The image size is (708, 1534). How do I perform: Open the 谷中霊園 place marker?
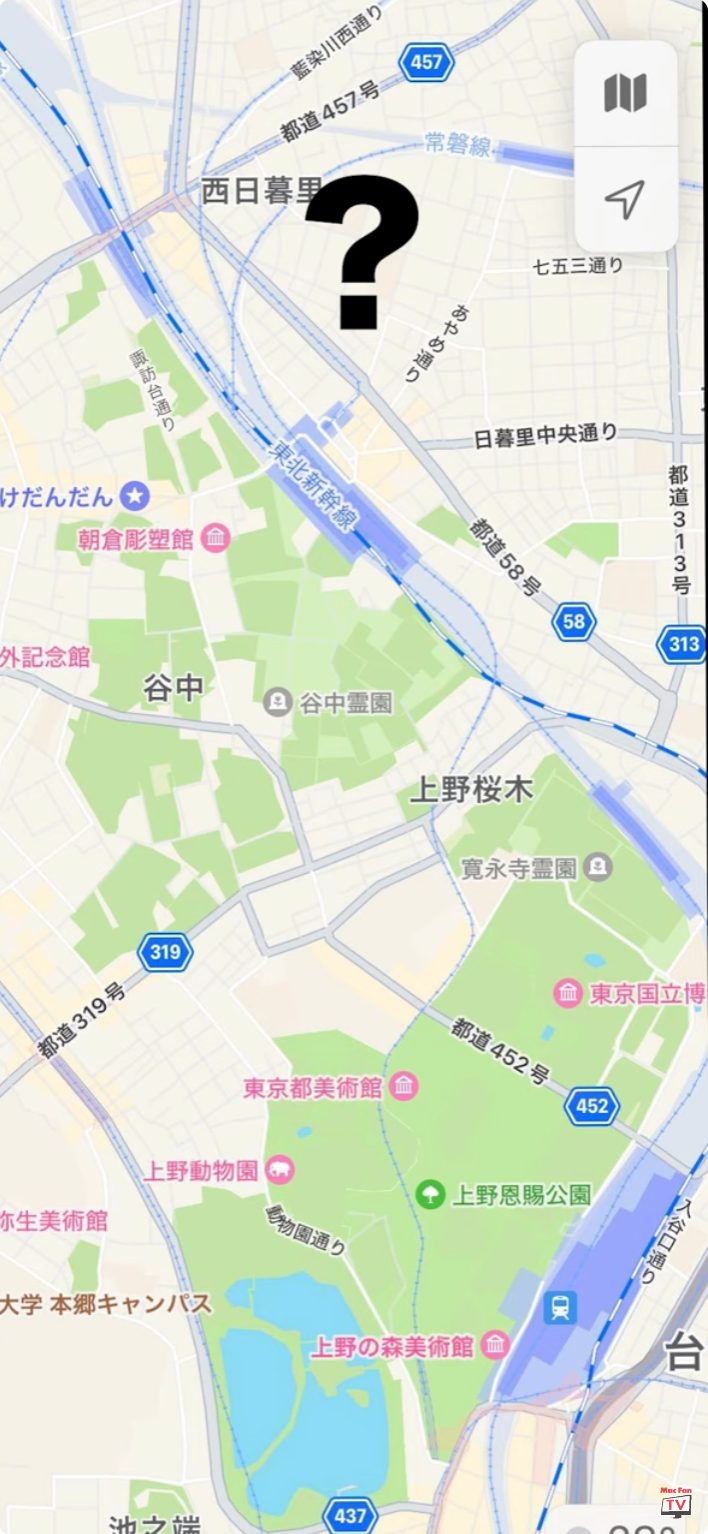(277, 703)
